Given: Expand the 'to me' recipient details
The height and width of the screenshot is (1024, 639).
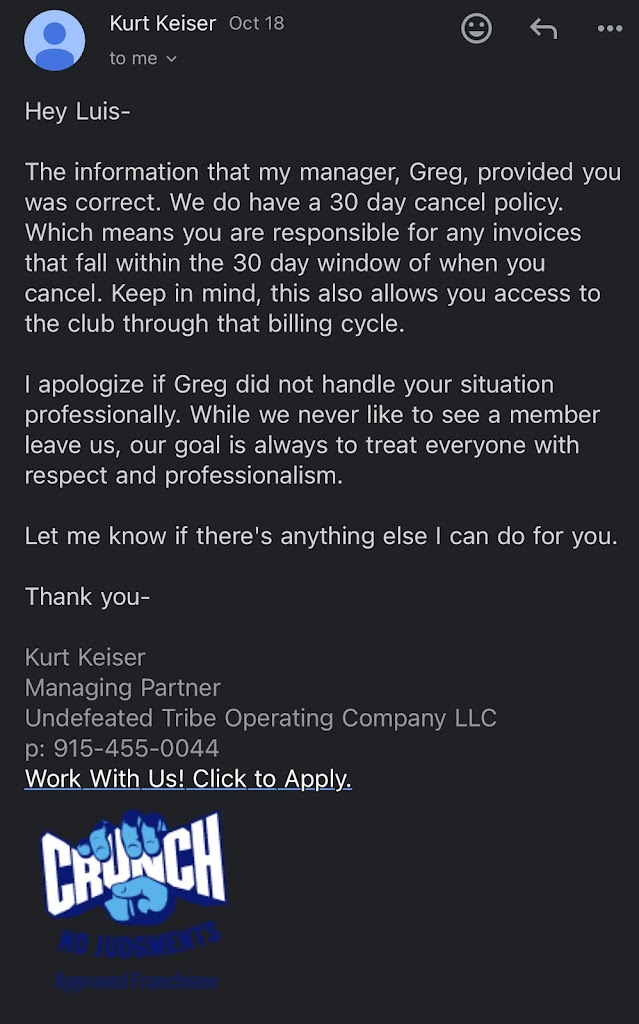Looking at the screenshot, I should [x=143, y=59].
